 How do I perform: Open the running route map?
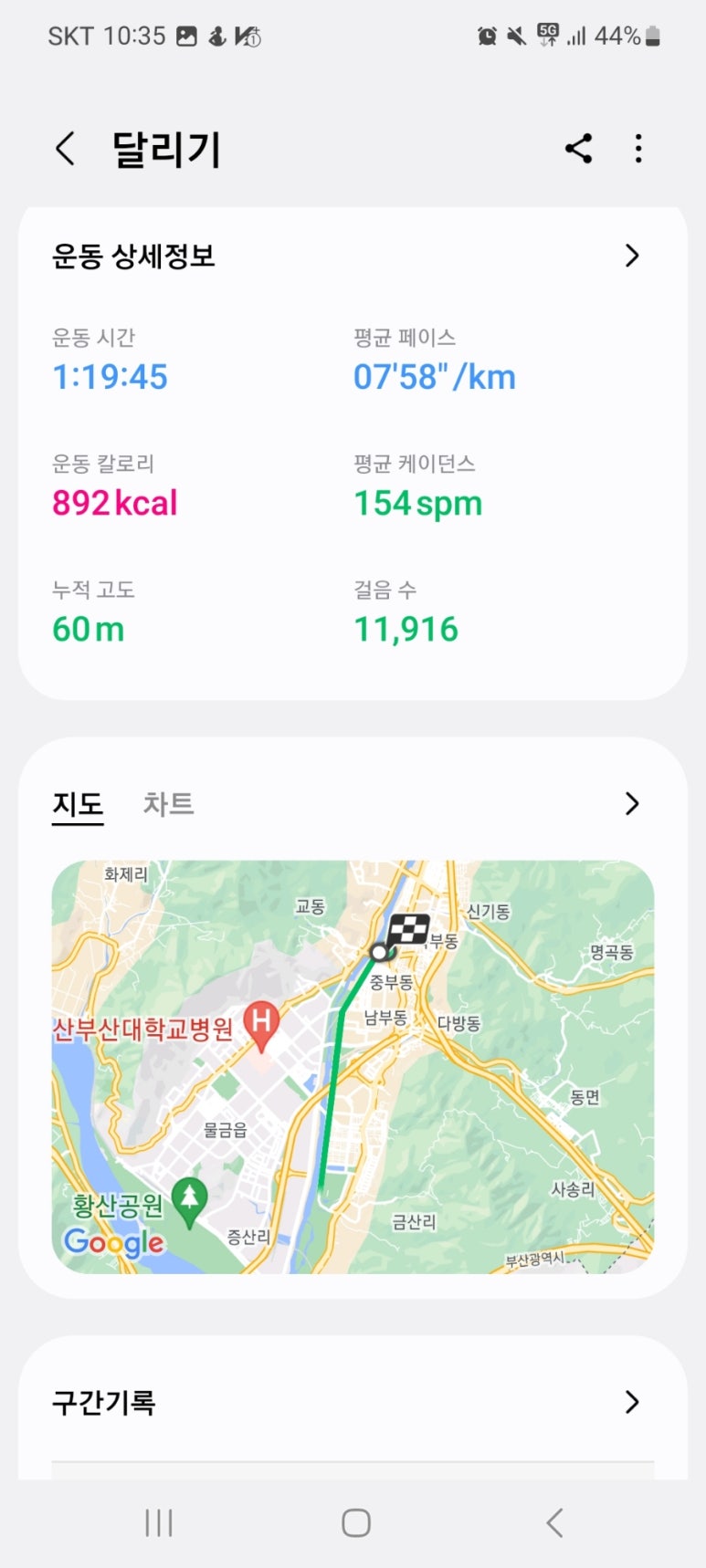353,1067
